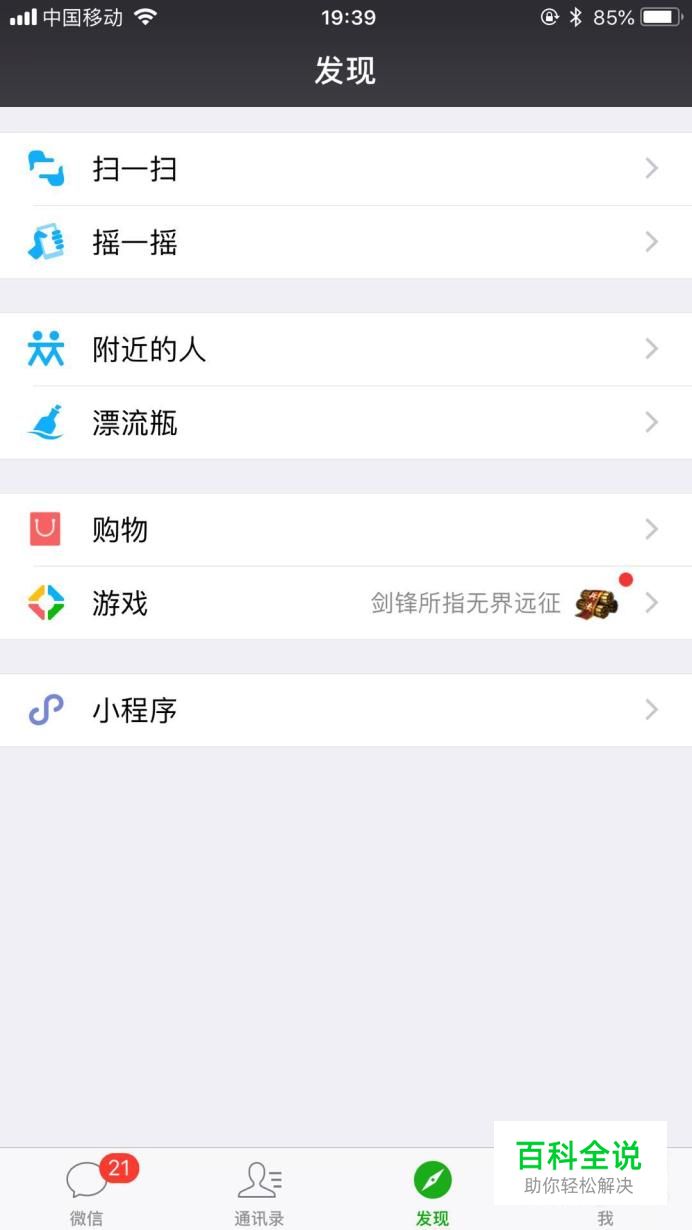Switch to the 通讯录 contacts tab
The height and width of the screenshot is (1230, 692).
pos(259,1192)
